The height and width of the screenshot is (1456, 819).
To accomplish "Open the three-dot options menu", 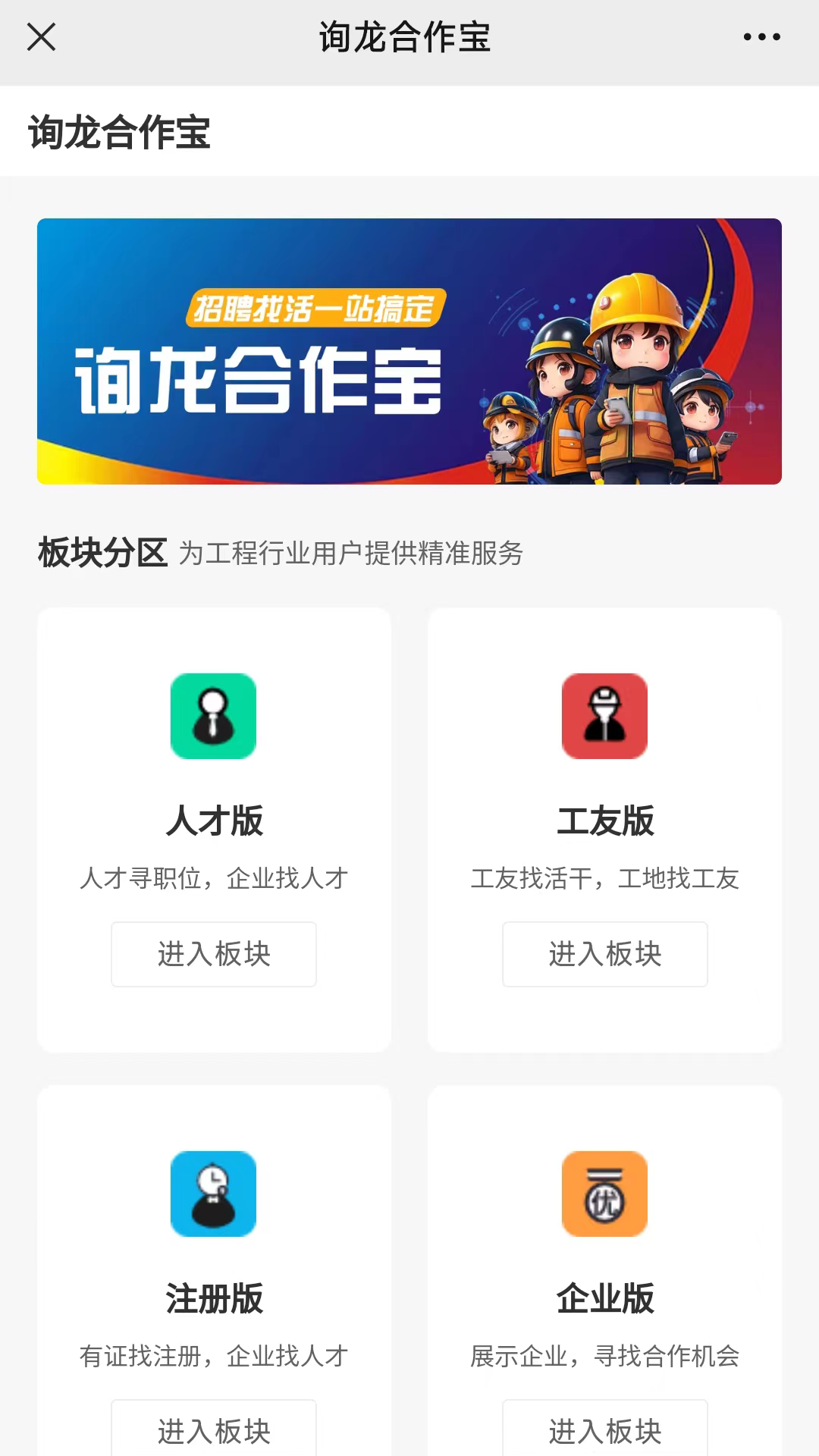I will click(x=762, y=36).
